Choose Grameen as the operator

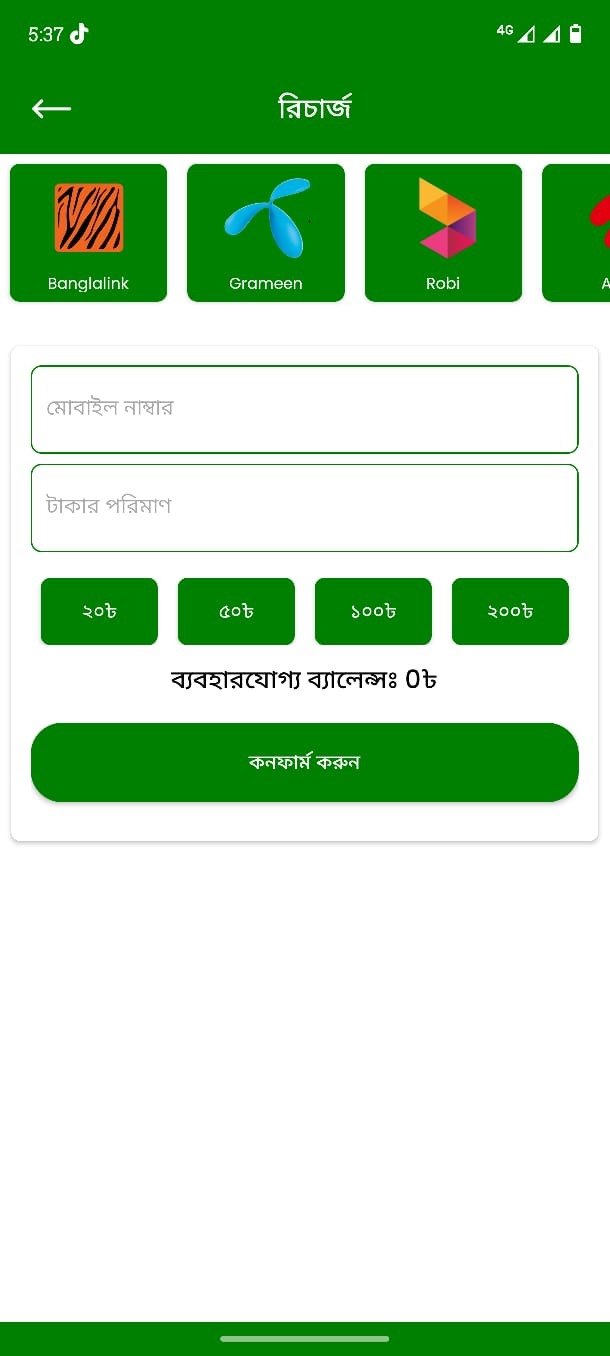[266, 233]
